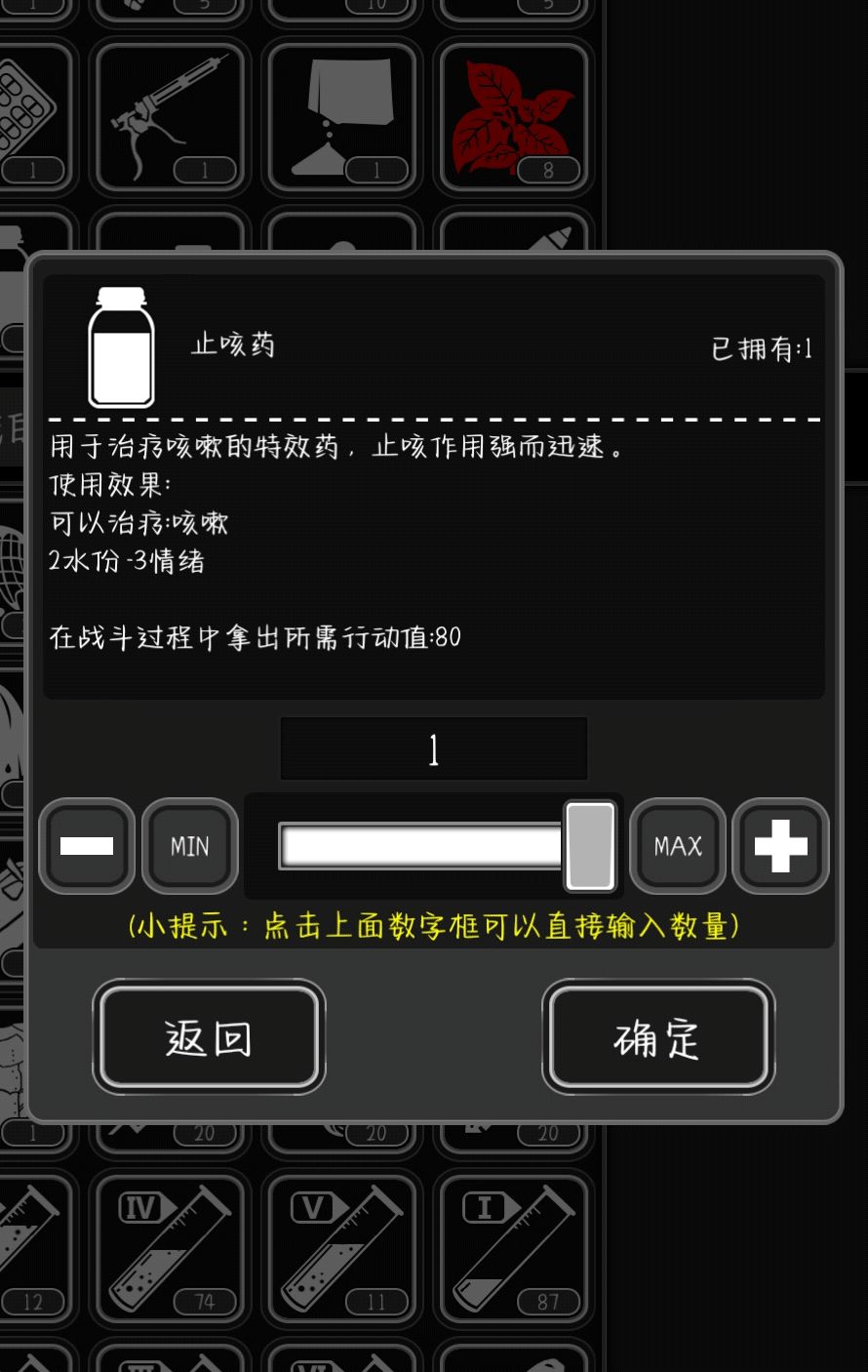
Task: Click the MIN quantity button
Action: [x=189, y=846]
